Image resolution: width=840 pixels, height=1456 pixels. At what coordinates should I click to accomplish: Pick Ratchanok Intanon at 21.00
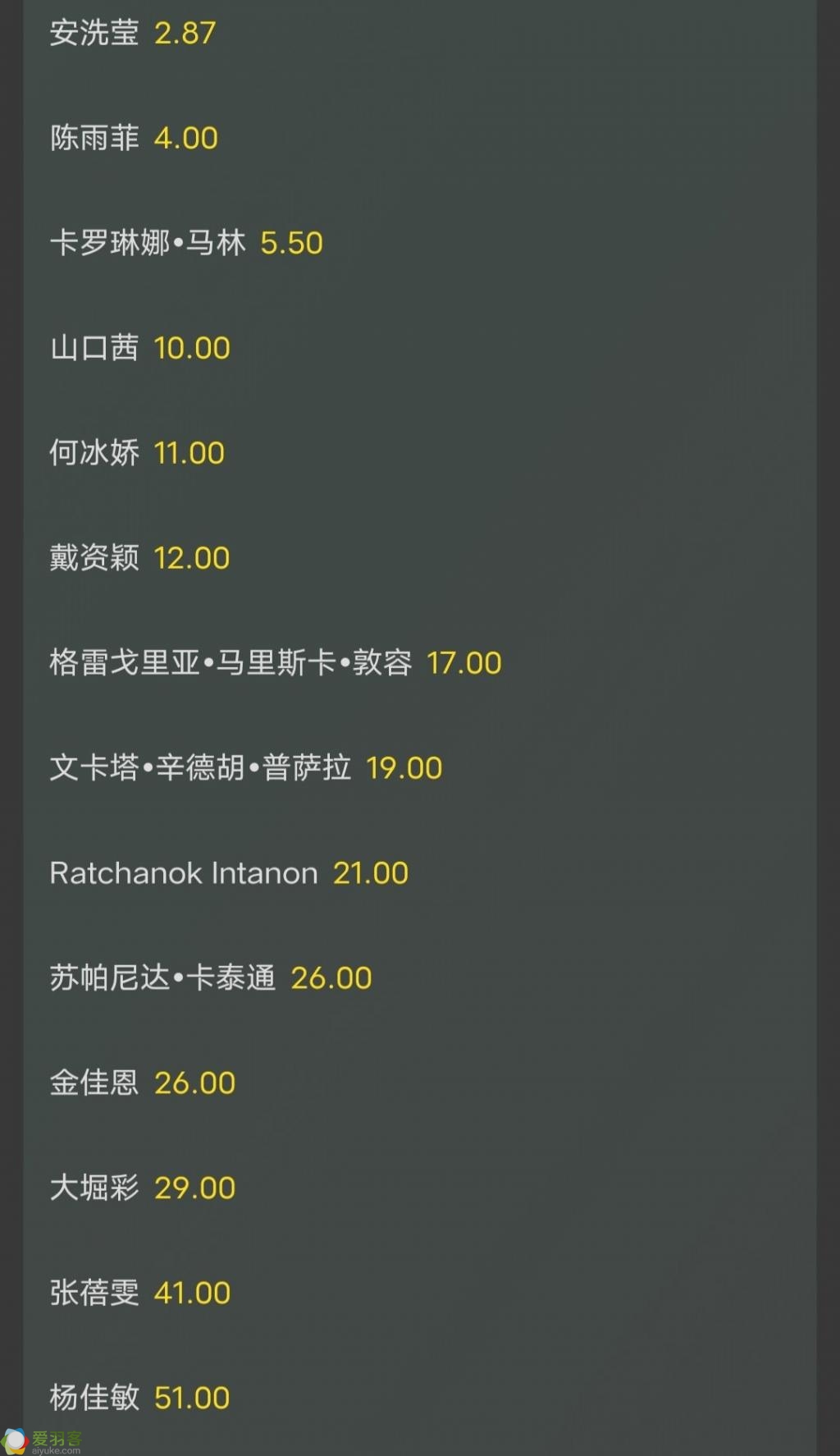(x=229, y=873)
